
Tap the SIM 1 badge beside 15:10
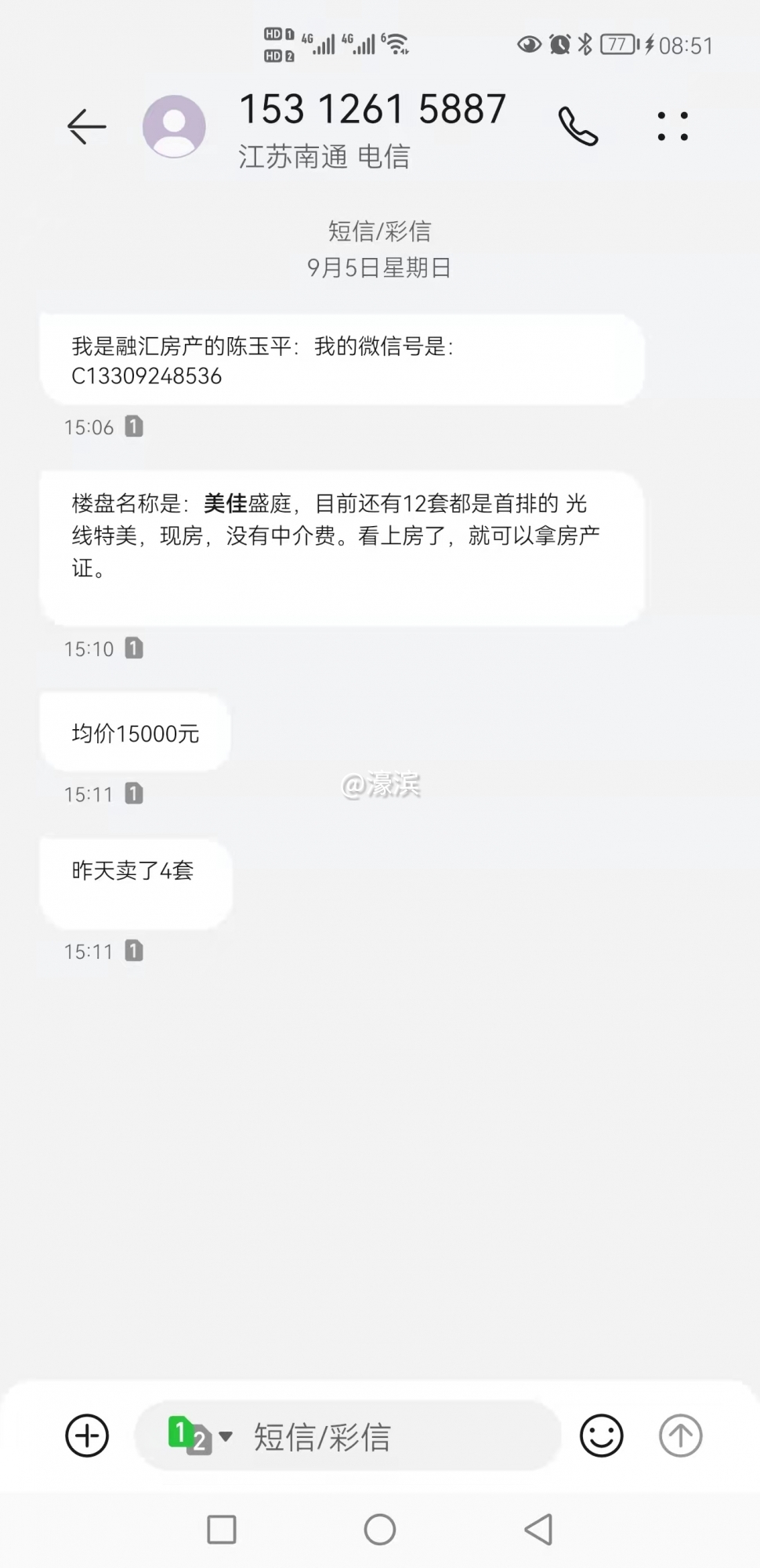click(x=134, y=648)
